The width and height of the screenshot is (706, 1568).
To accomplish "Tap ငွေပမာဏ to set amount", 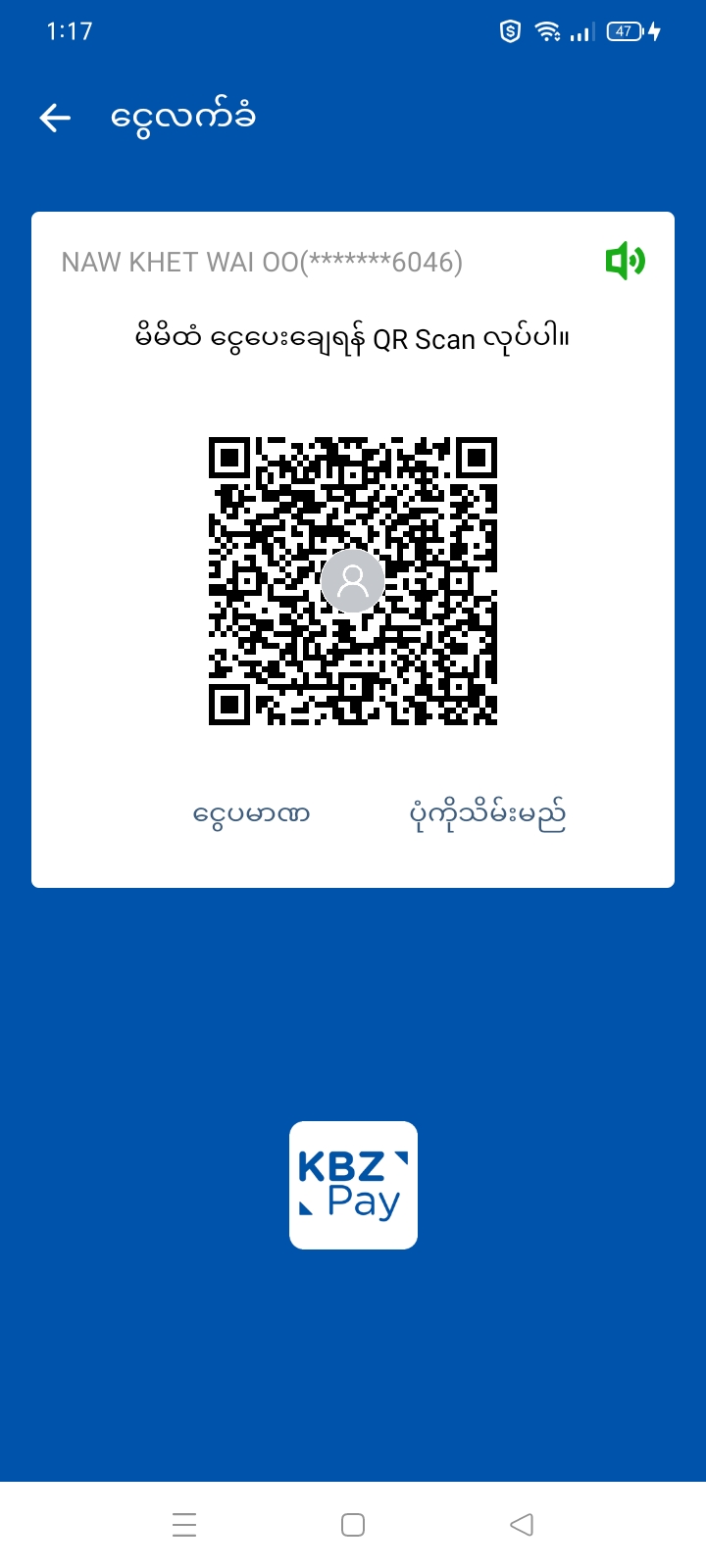I will point(252,814).
